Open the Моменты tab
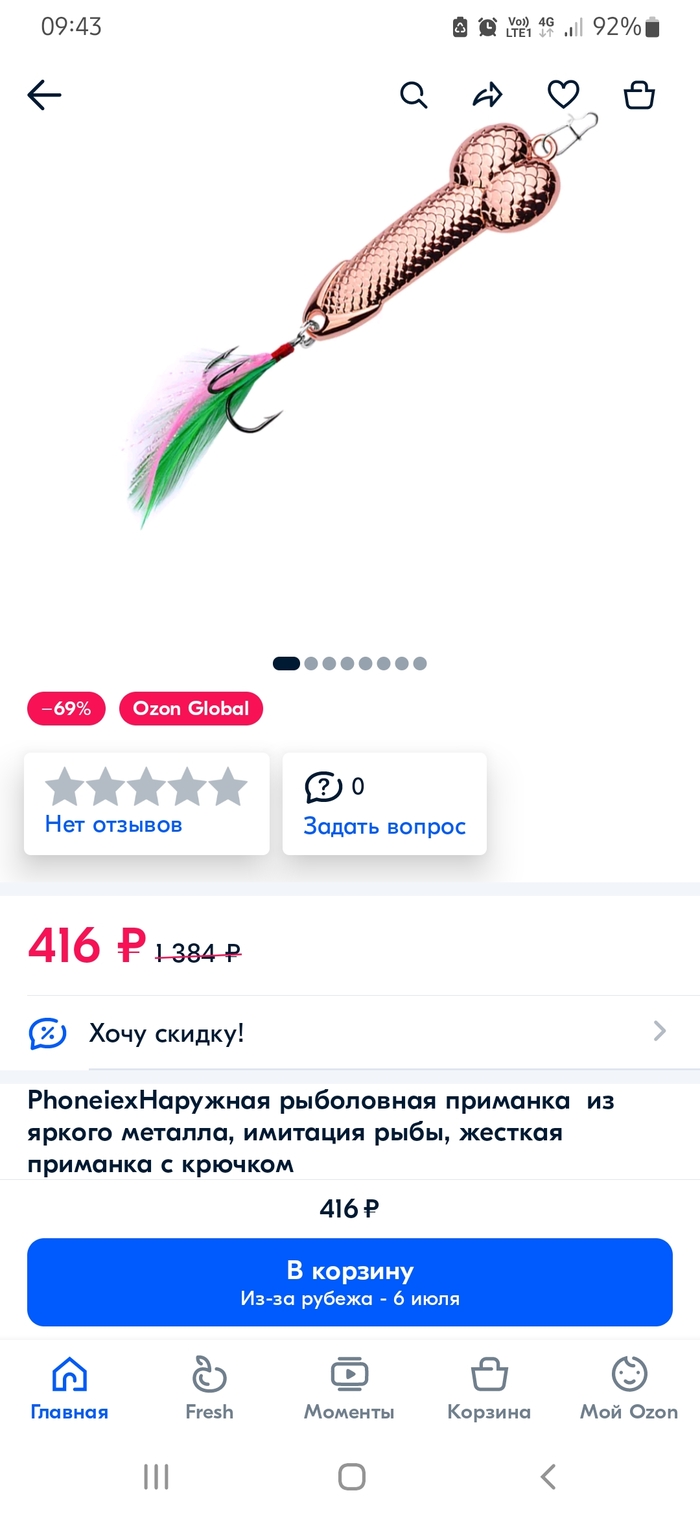The width and height of the screenshot is (700, 1517). (x=349, y=1389)
